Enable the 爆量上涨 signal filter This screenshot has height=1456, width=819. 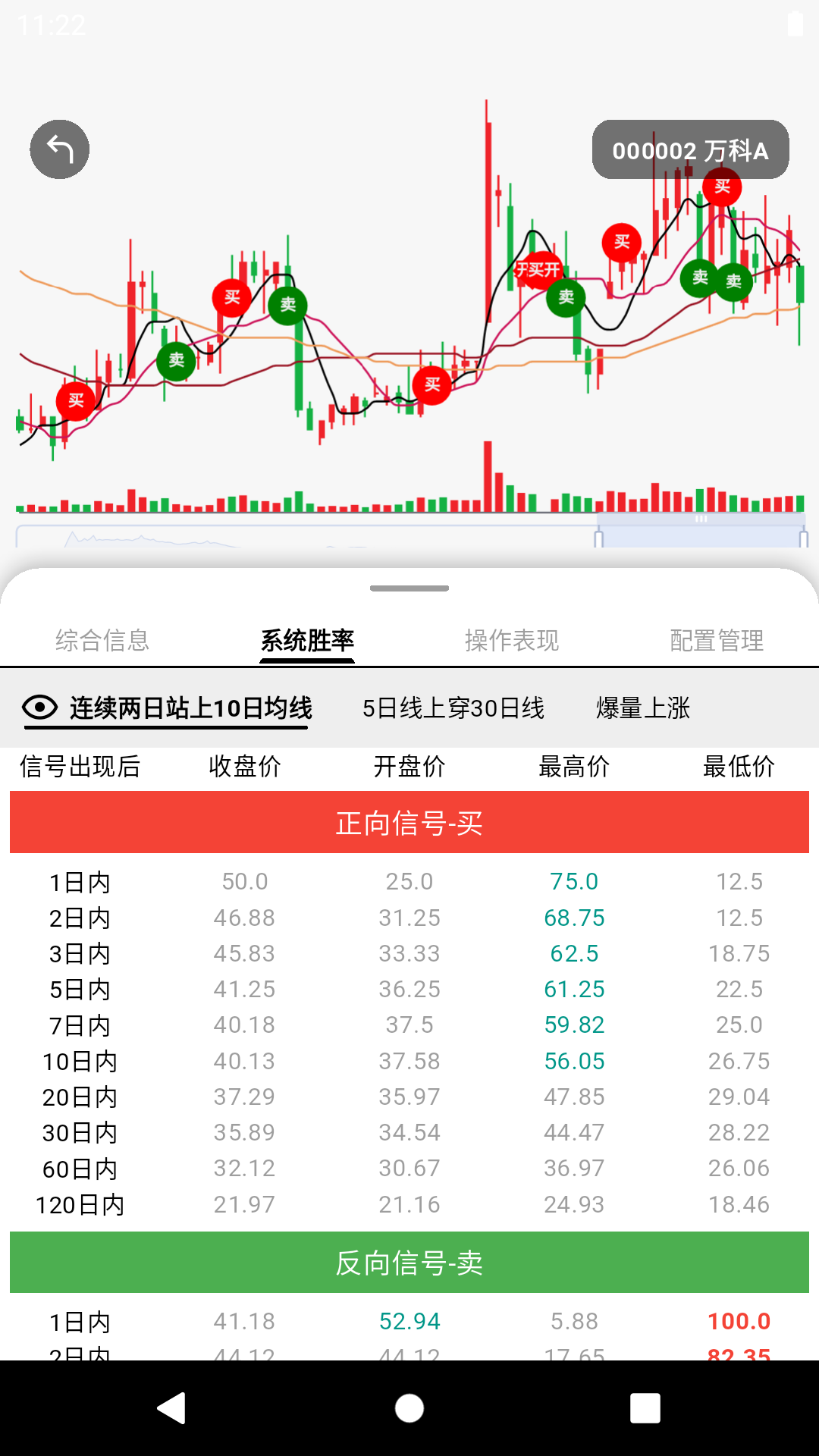tap(642, 707)
